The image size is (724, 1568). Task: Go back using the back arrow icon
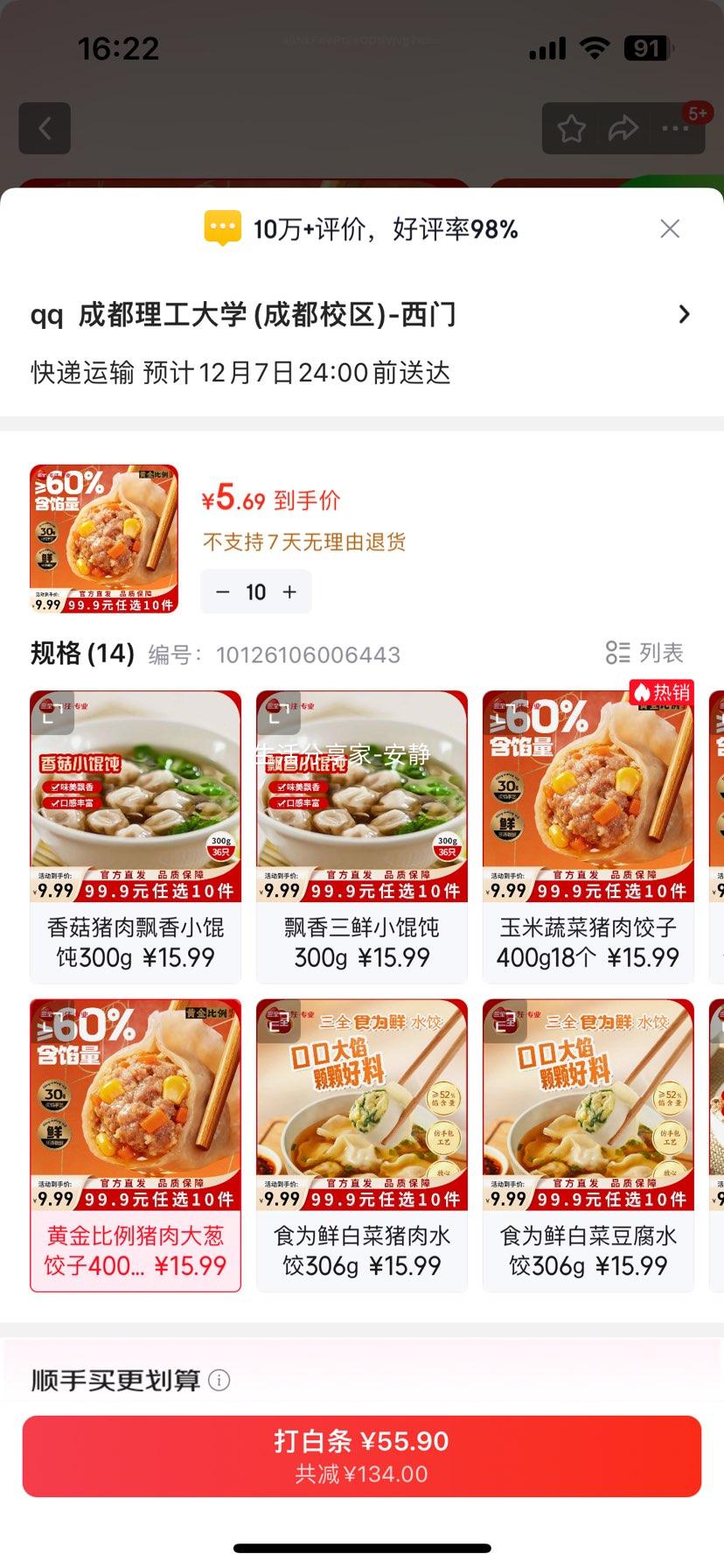(x=45, y=128)
